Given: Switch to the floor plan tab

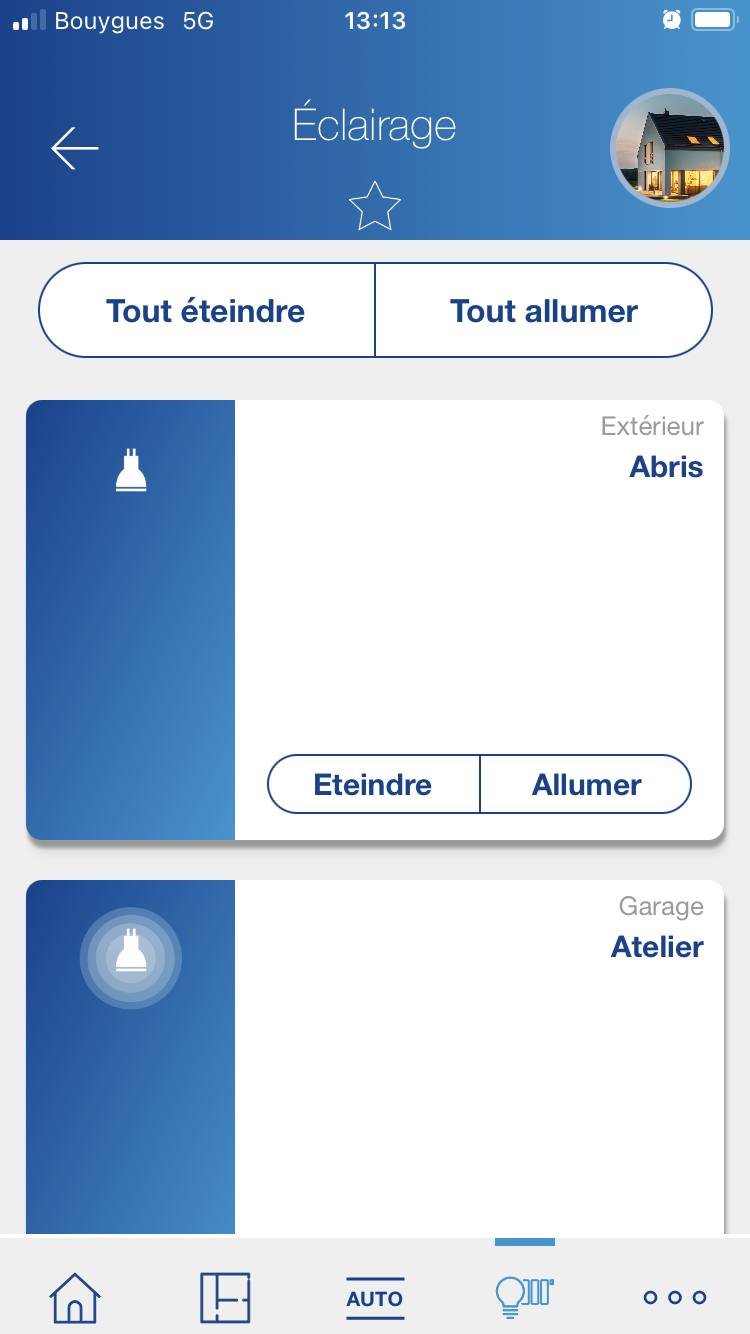Looking at the screenshot, I should [x=225, y=1297].
